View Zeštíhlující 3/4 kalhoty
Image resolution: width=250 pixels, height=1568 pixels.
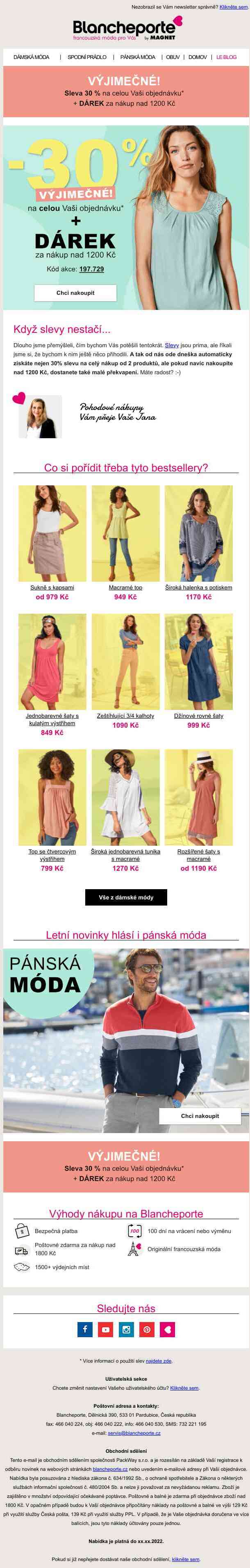pos(125,716)
